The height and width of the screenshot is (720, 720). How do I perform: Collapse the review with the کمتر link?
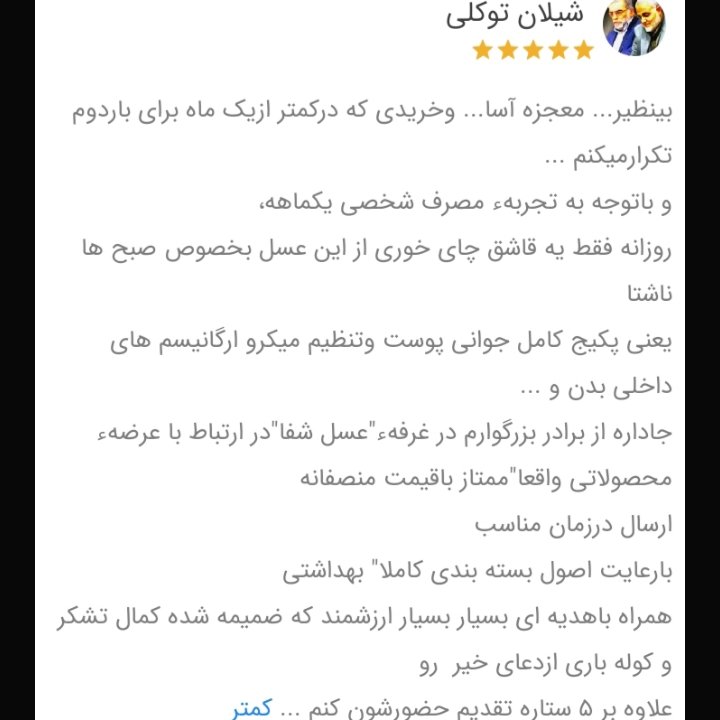pos(252,708)
